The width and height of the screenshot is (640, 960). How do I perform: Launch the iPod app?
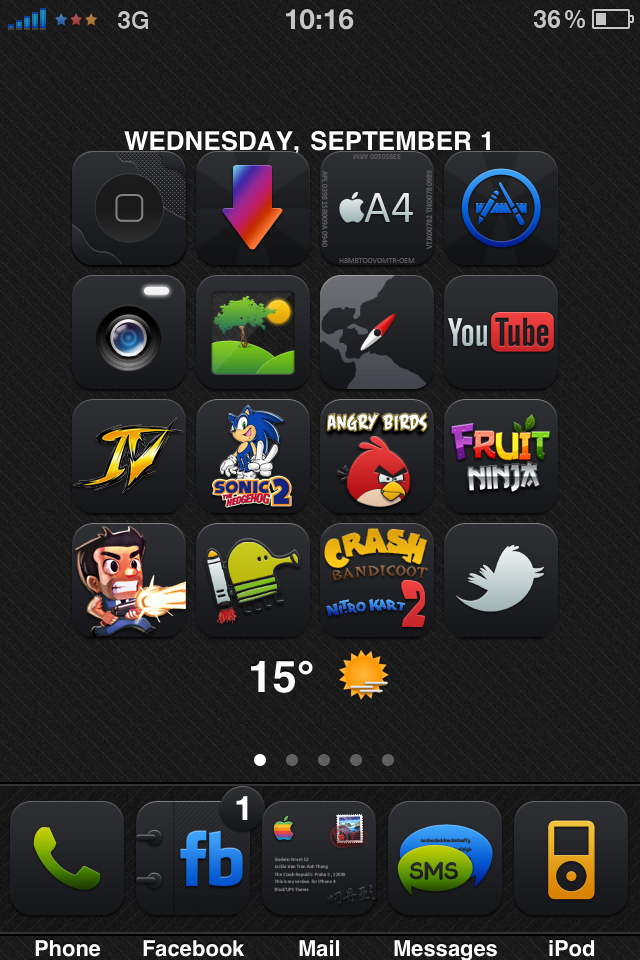pos(571,858)
